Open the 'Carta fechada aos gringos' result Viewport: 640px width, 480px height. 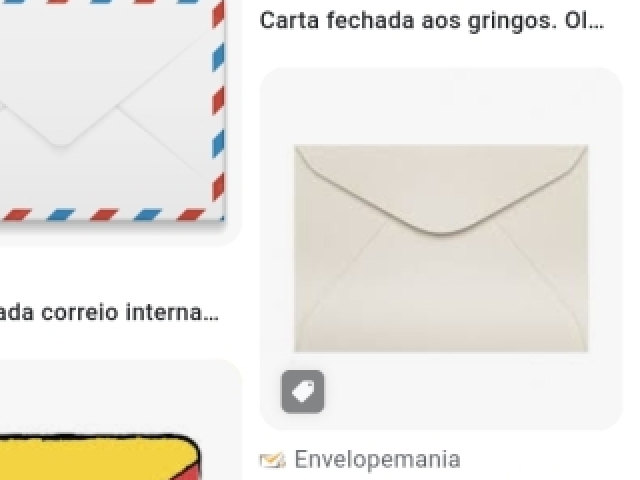(431, 21)
